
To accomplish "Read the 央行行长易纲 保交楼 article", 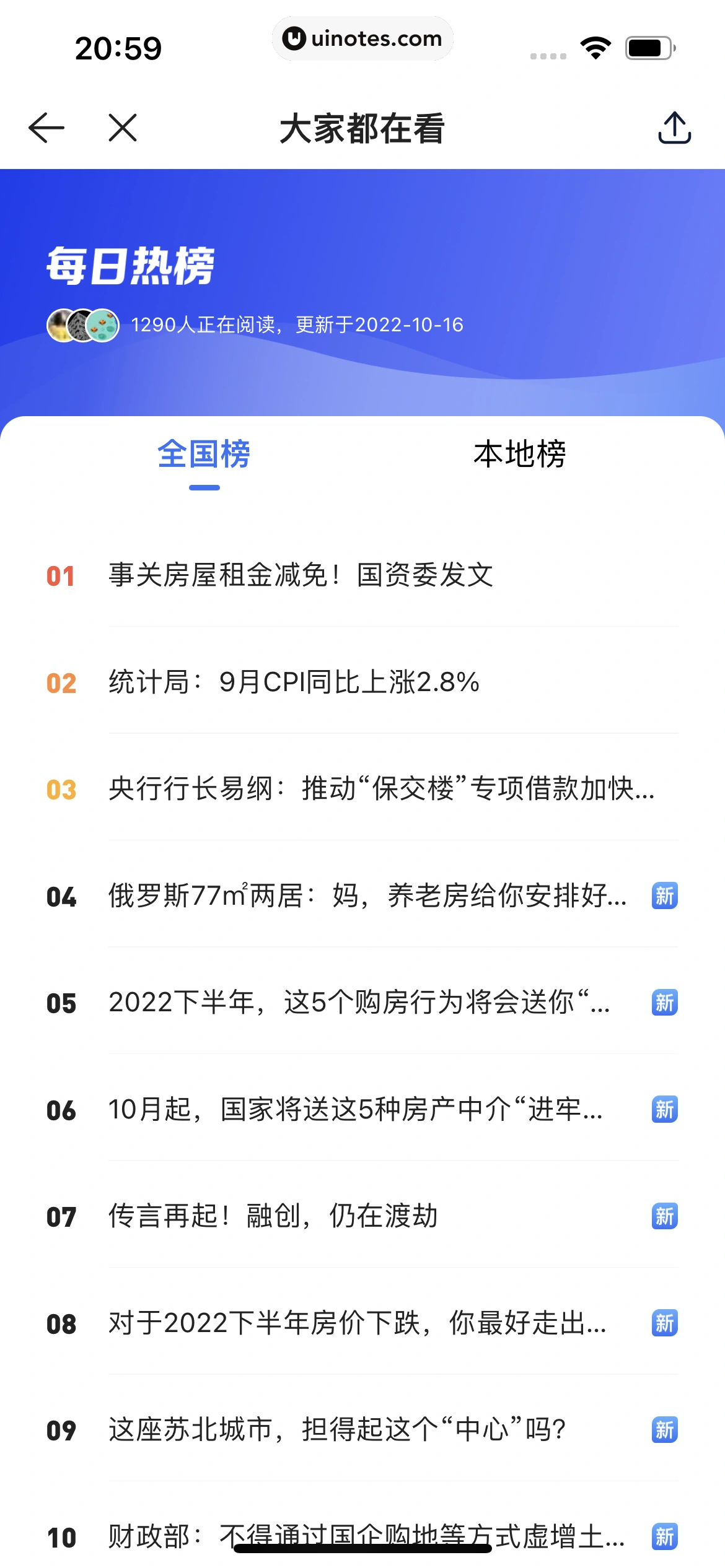I will pos(381,790).
